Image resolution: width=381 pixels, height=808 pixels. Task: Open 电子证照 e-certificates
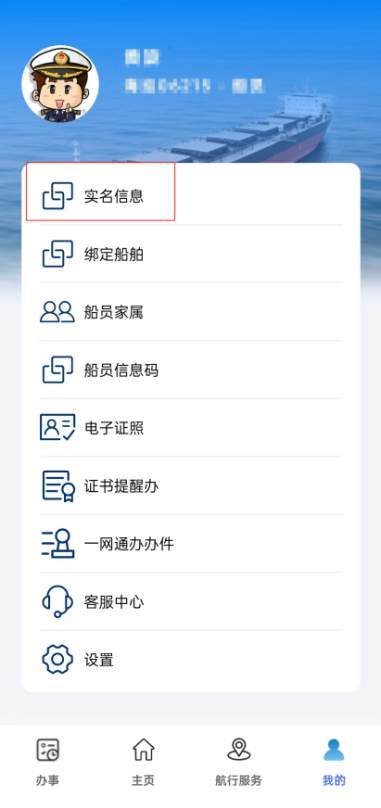(x=191, y=428)
